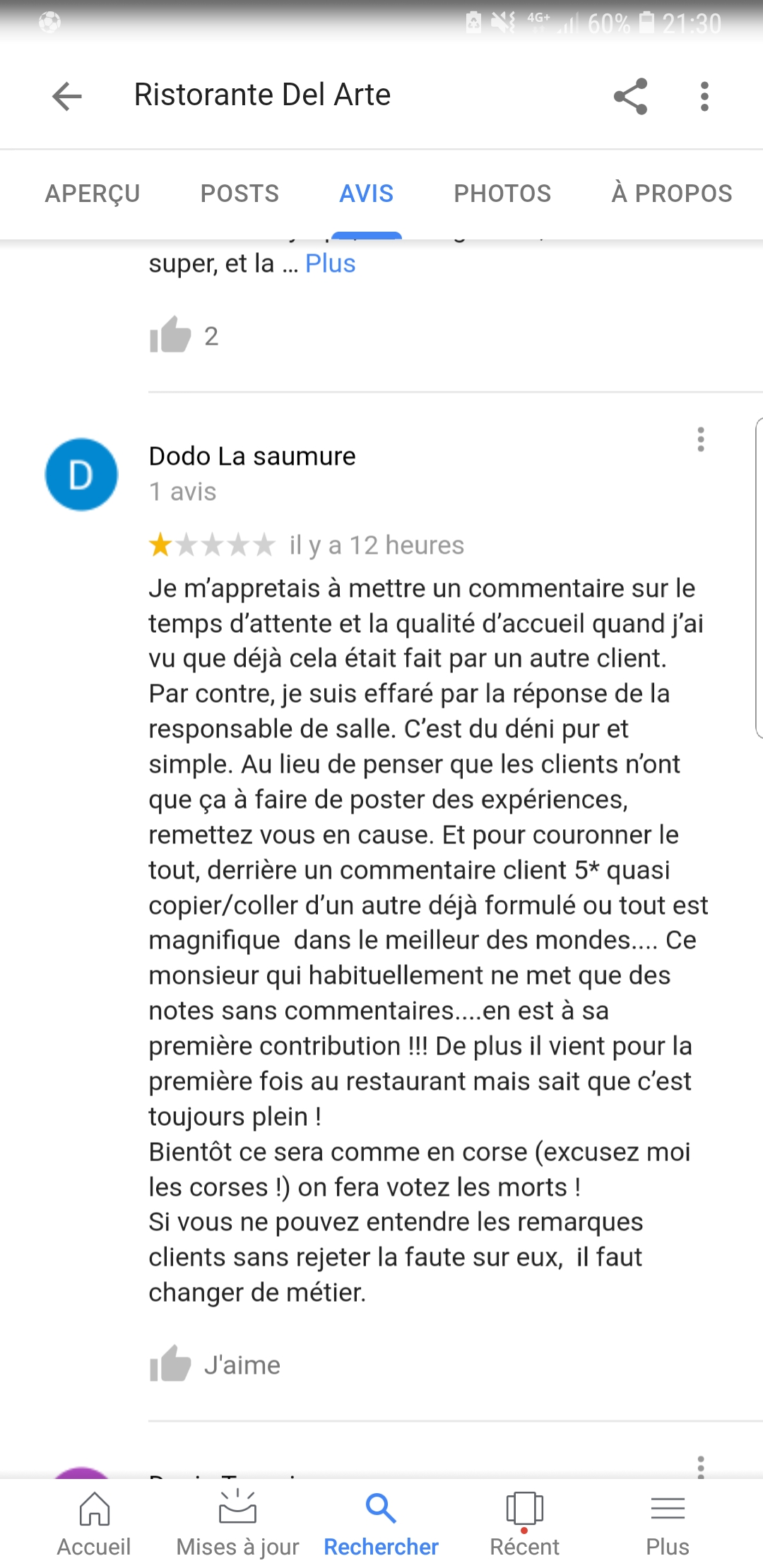Open options menu for Dodo La saumure's review

[700, 439]
